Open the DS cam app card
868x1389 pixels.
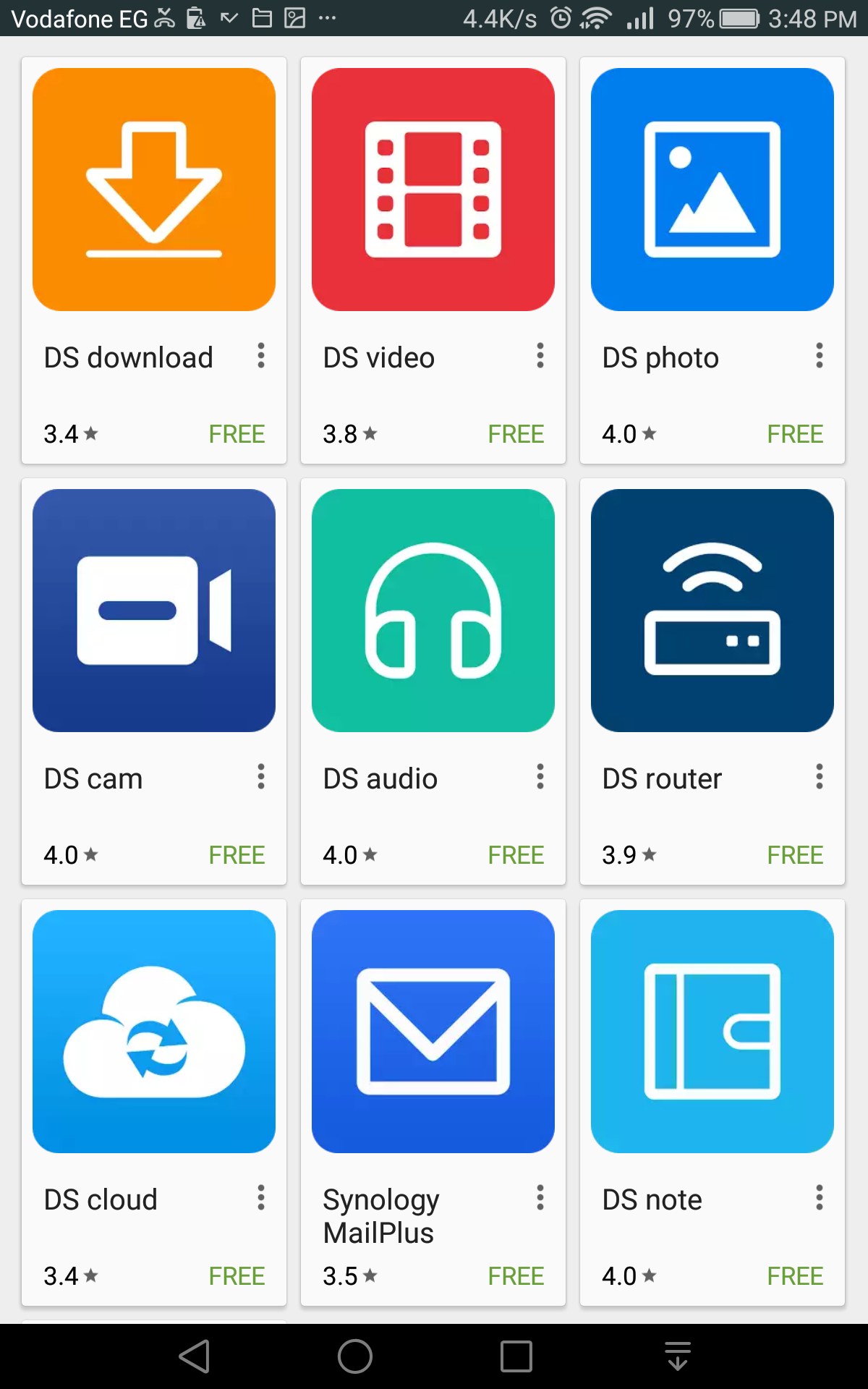[x=154, y=681]
